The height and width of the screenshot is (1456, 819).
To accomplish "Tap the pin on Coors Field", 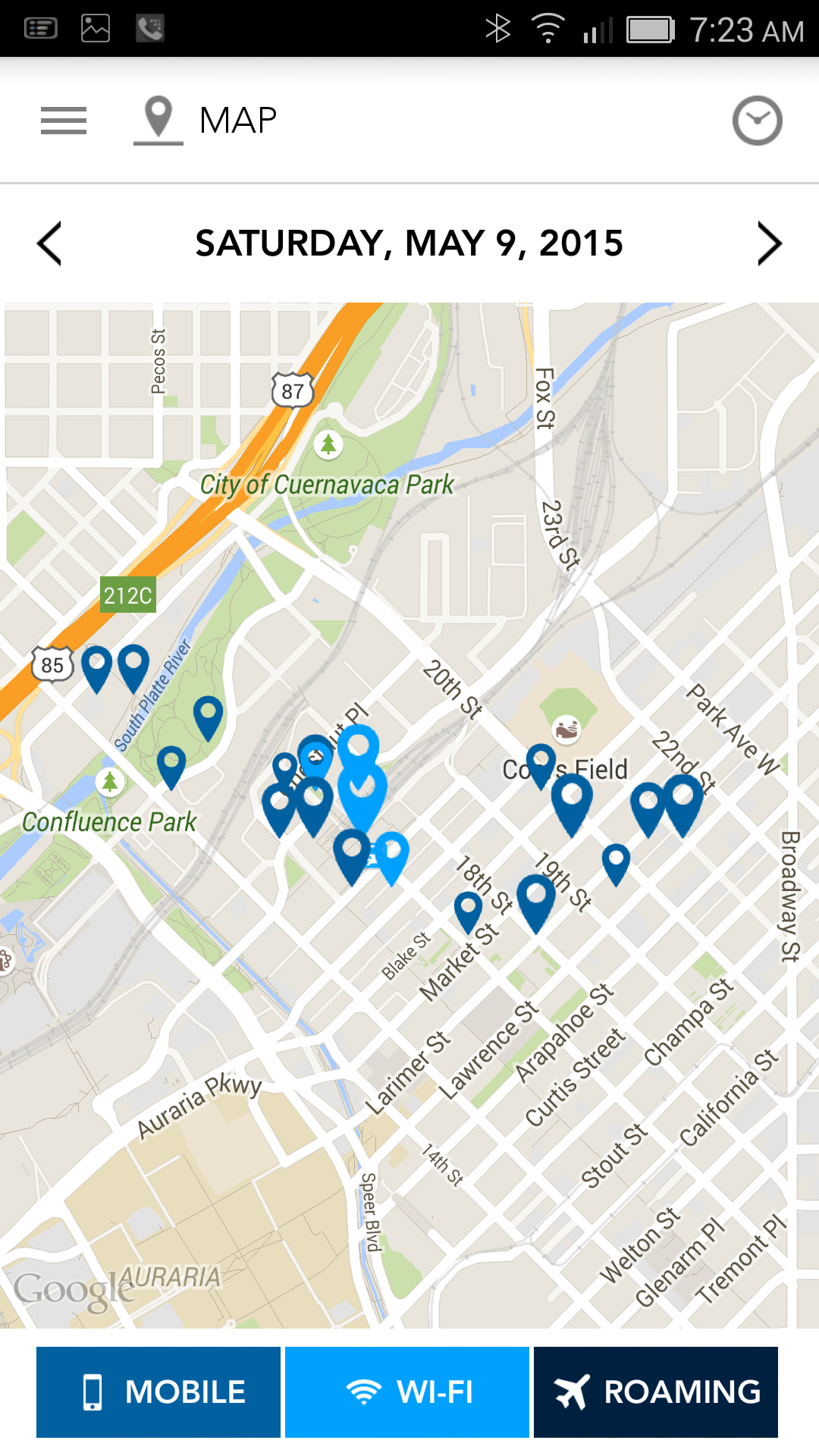I will (541, 765).
